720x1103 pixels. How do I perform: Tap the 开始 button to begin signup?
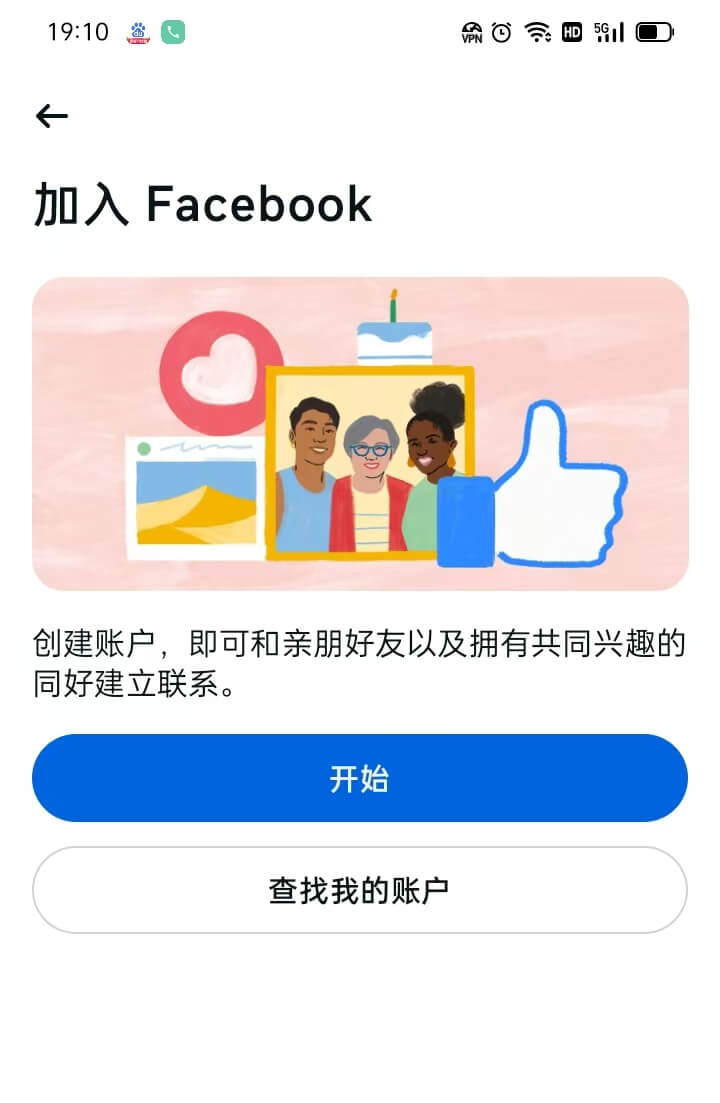pyautogui.click(x=360, y=777)
